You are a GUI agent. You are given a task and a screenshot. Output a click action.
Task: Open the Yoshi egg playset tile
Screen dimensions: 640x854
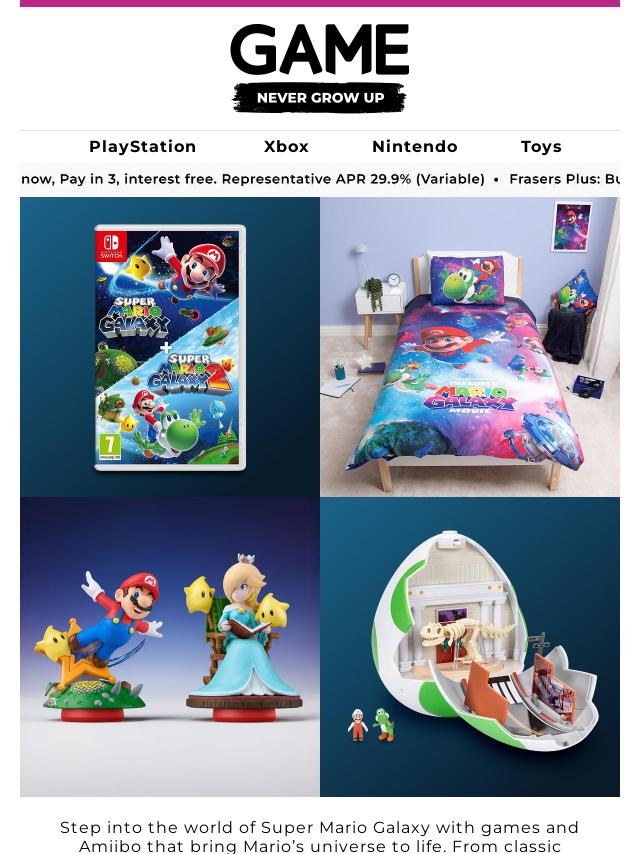(x=470, y=647)
